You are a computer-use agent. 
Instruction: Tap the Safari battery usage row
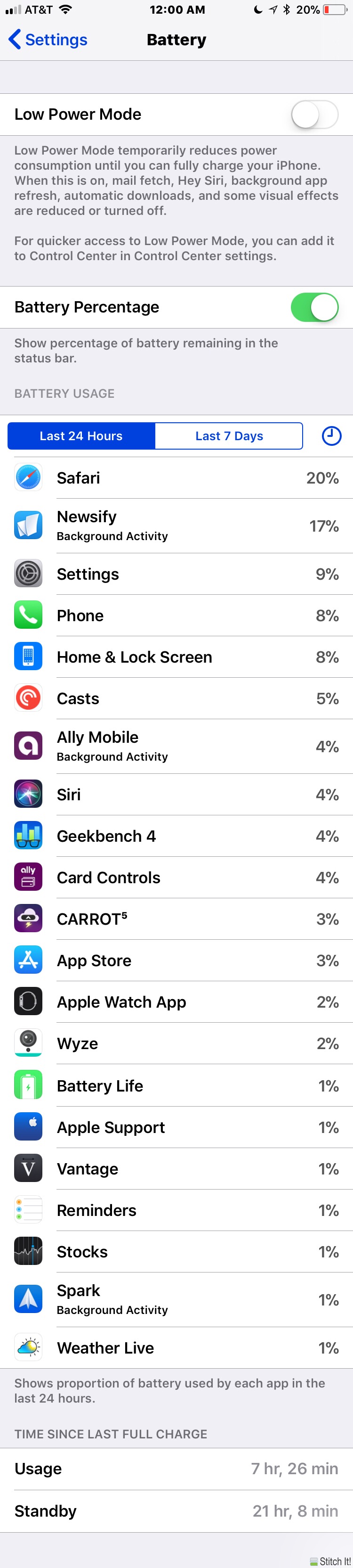tap(176, 478)
